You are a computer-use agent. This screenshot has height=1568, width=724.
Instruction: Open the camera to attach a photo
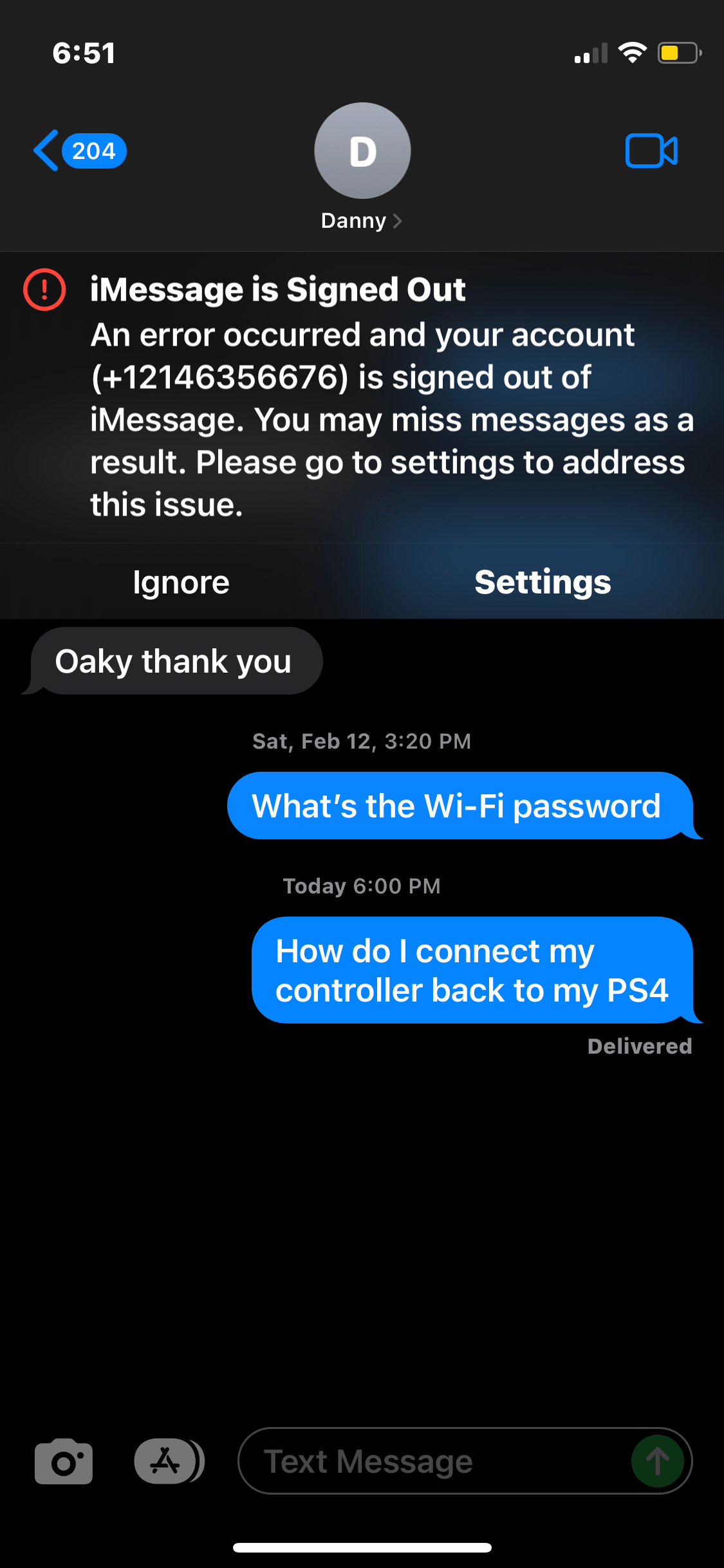[64, 1461]
